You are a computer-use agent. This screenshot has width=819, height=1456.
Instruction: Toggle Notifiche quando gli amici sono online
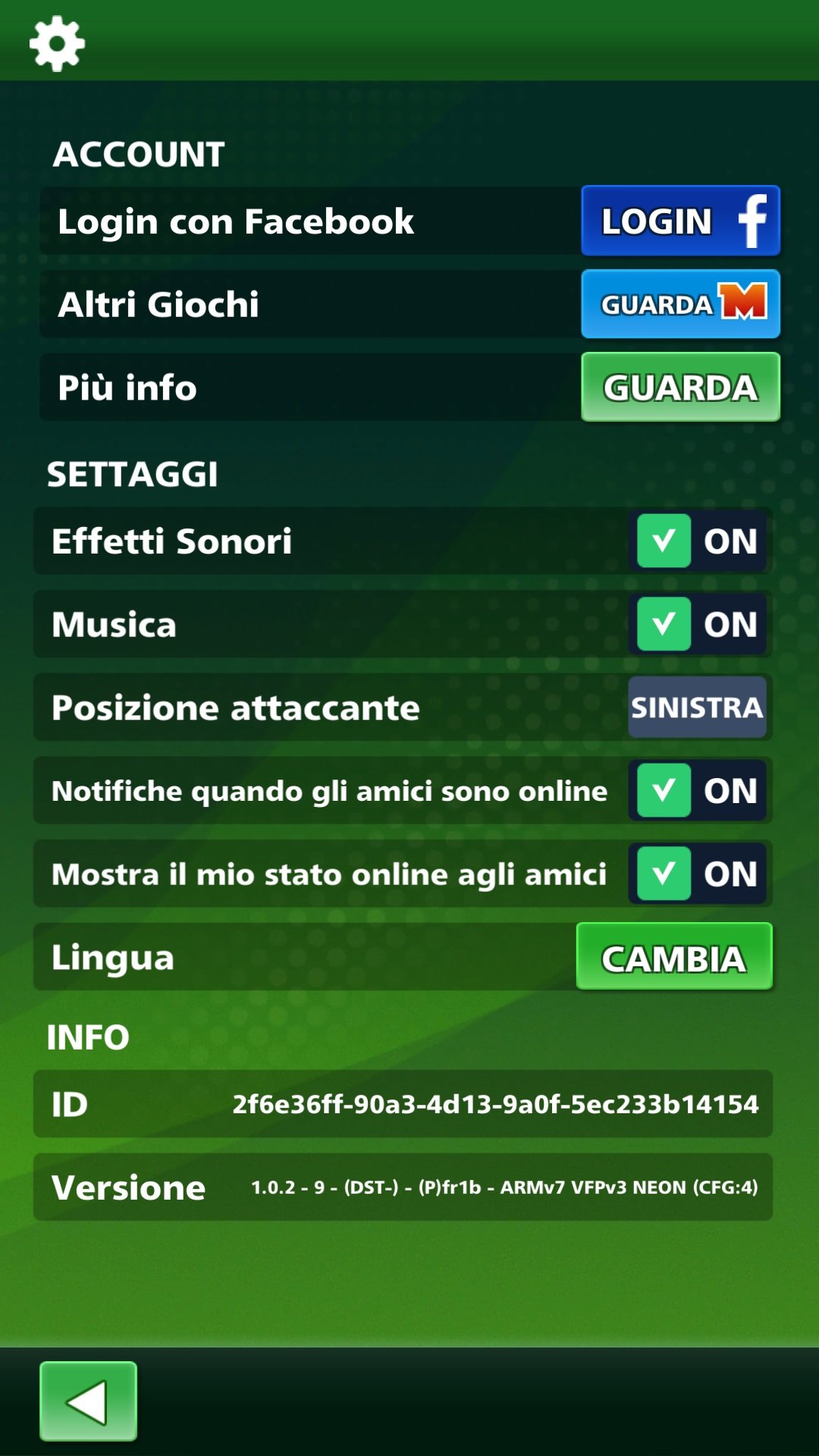click(698, 790)
